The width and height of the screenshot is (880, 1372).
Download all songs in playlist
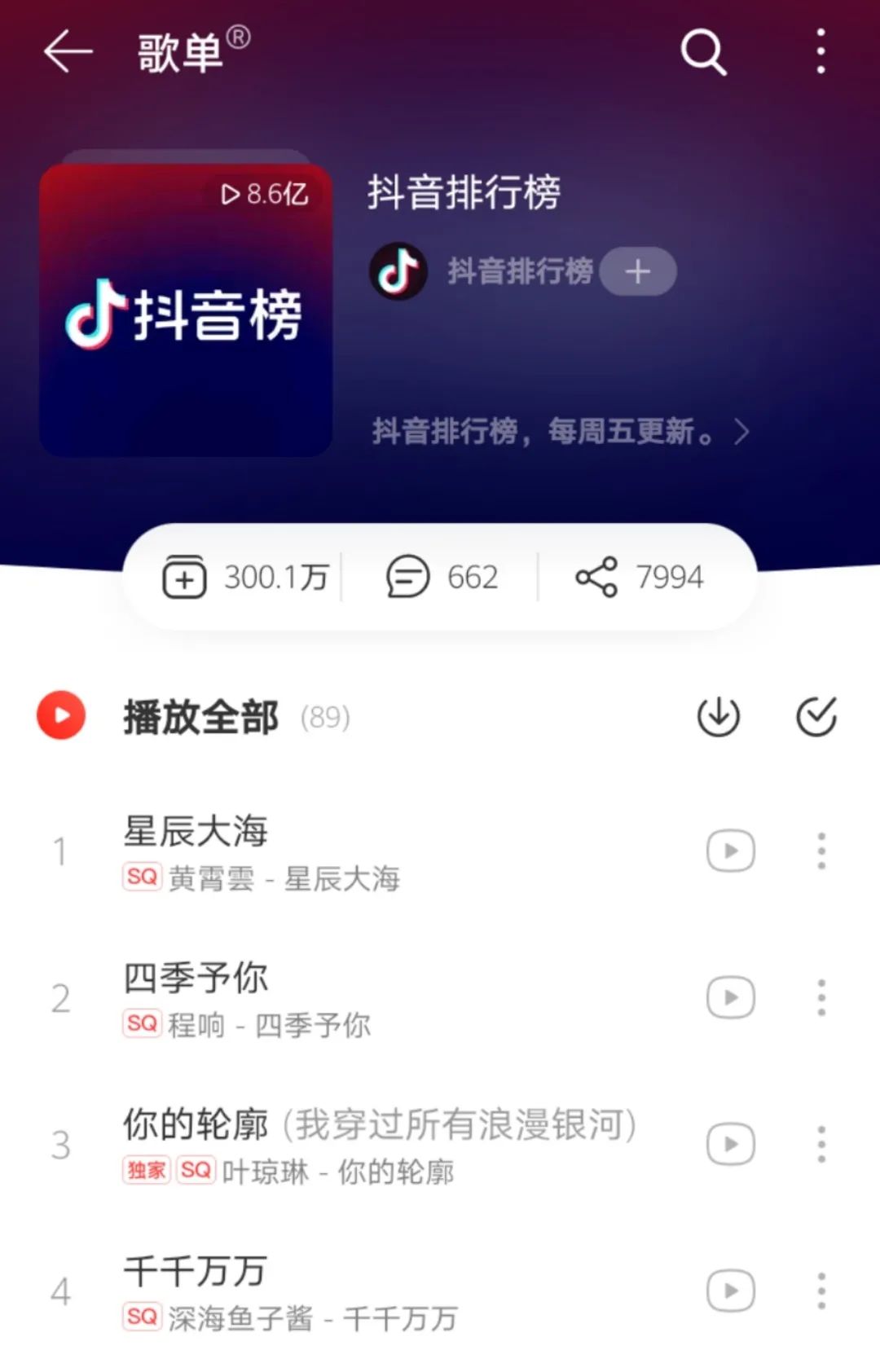point(718,717)
